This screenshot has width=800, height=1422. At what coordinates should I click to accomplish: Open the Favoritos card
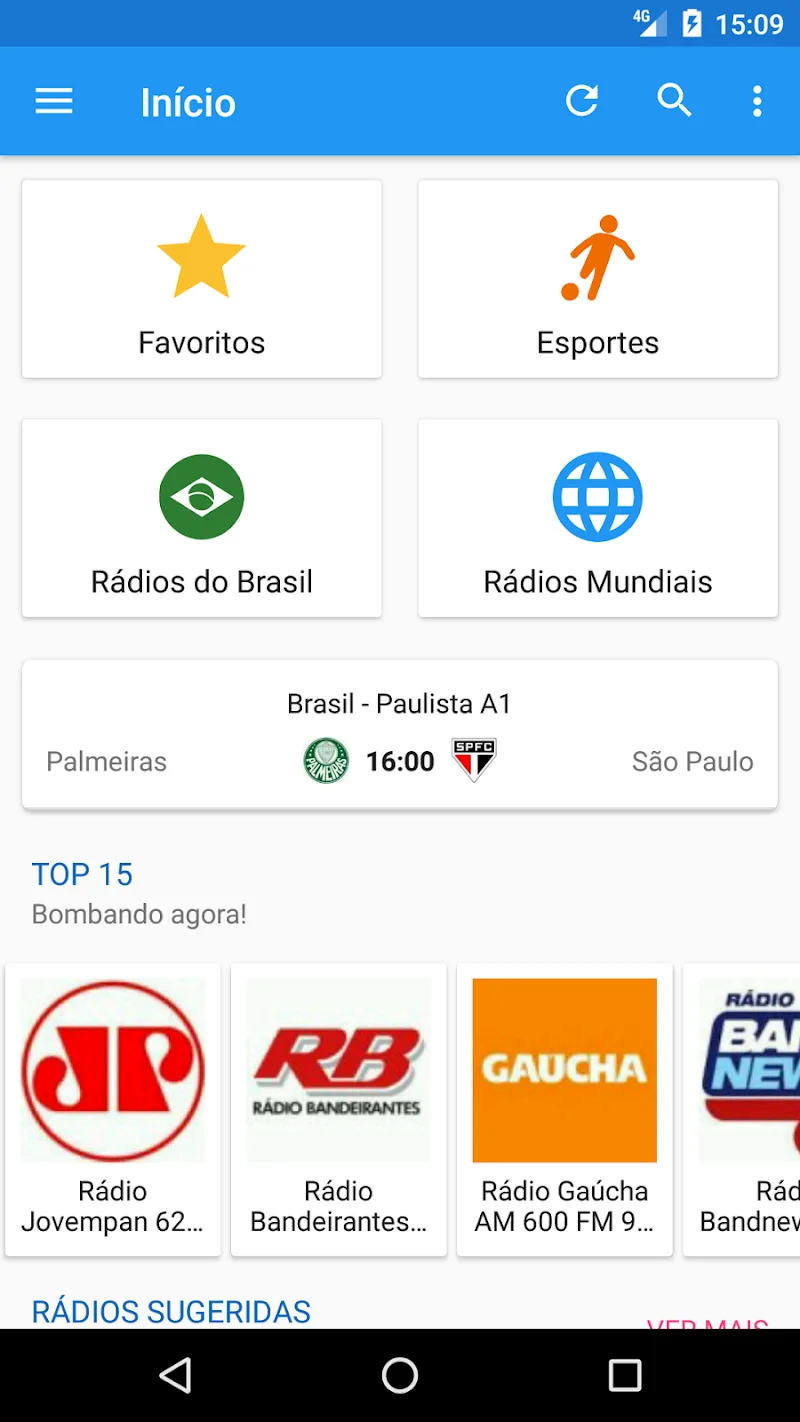(202, 279)
